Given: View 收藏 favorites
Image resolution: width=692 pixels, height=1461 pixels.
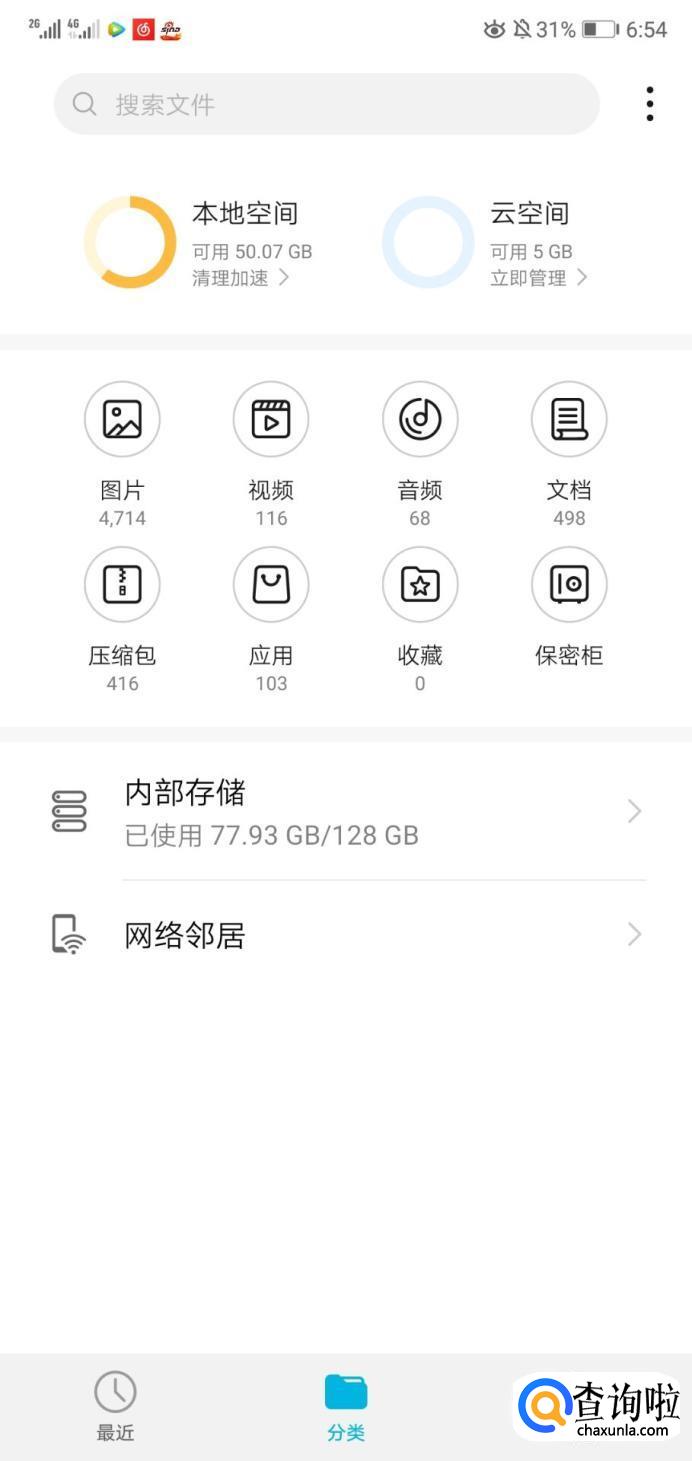Looking at the screenshot, I should tap(420, 585).
